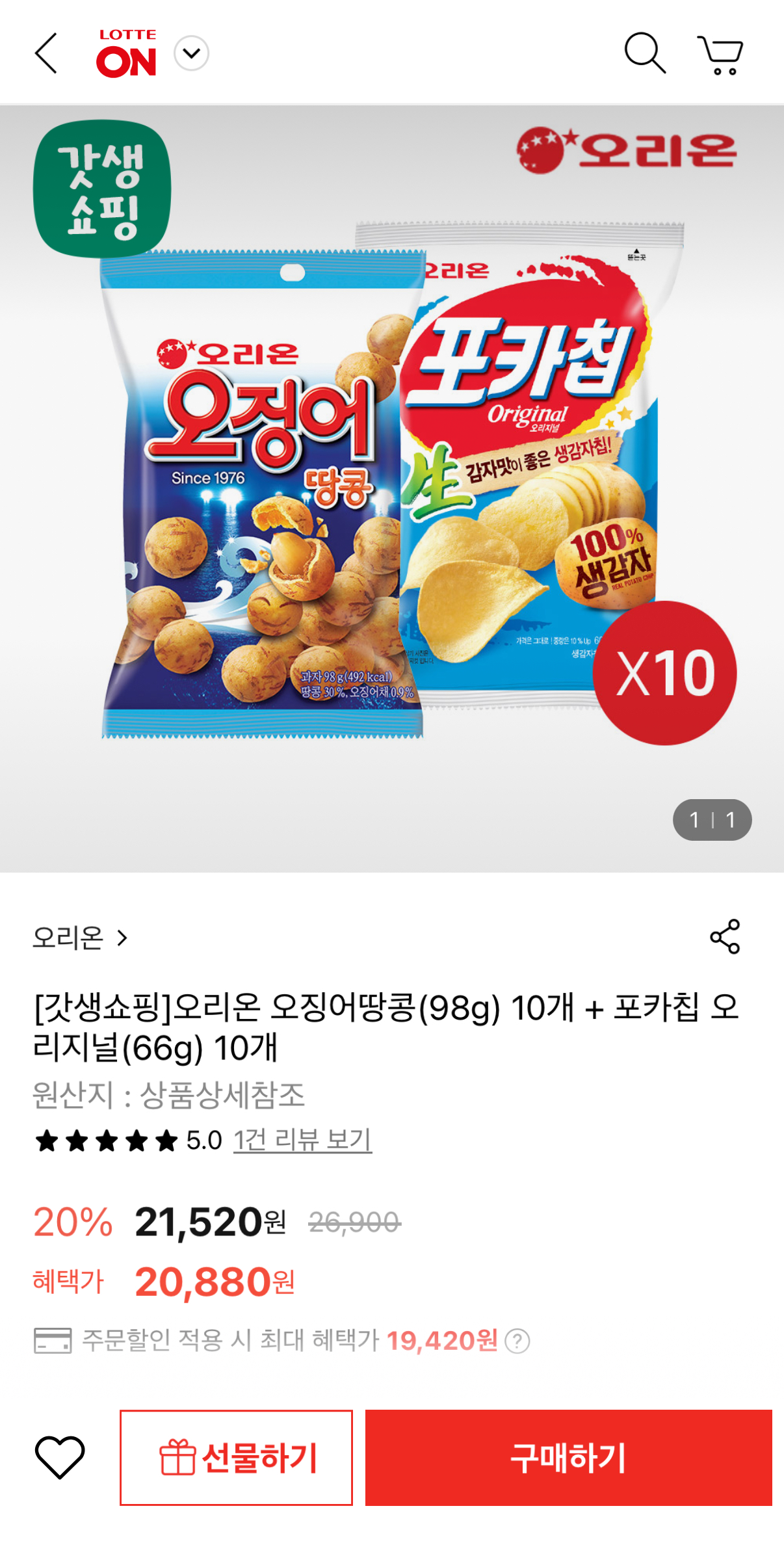This screenshot has width=784, height=1543.
Task: Tap the 선물하기 gift button
Action: (x=237, y=1457)
